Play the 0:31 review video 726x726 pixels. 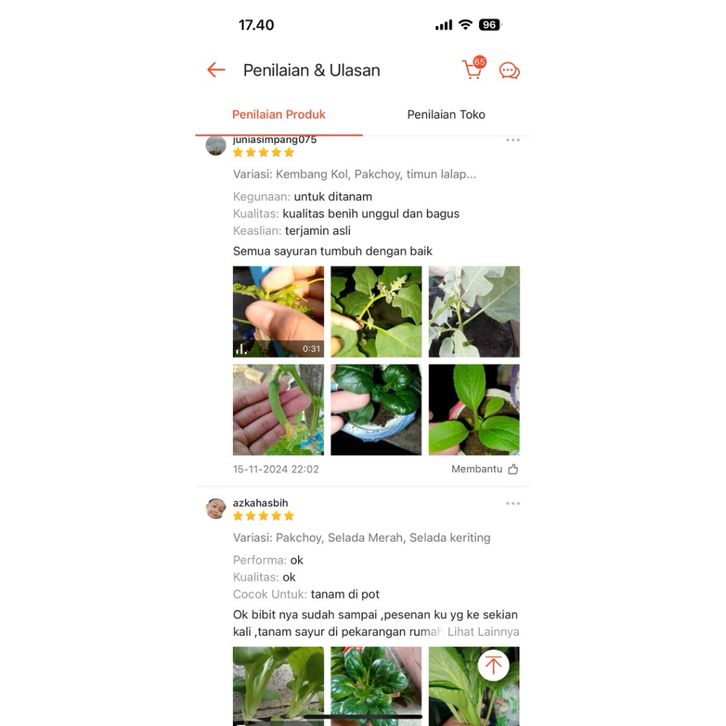pyautogui.click(x=278, y=312)
